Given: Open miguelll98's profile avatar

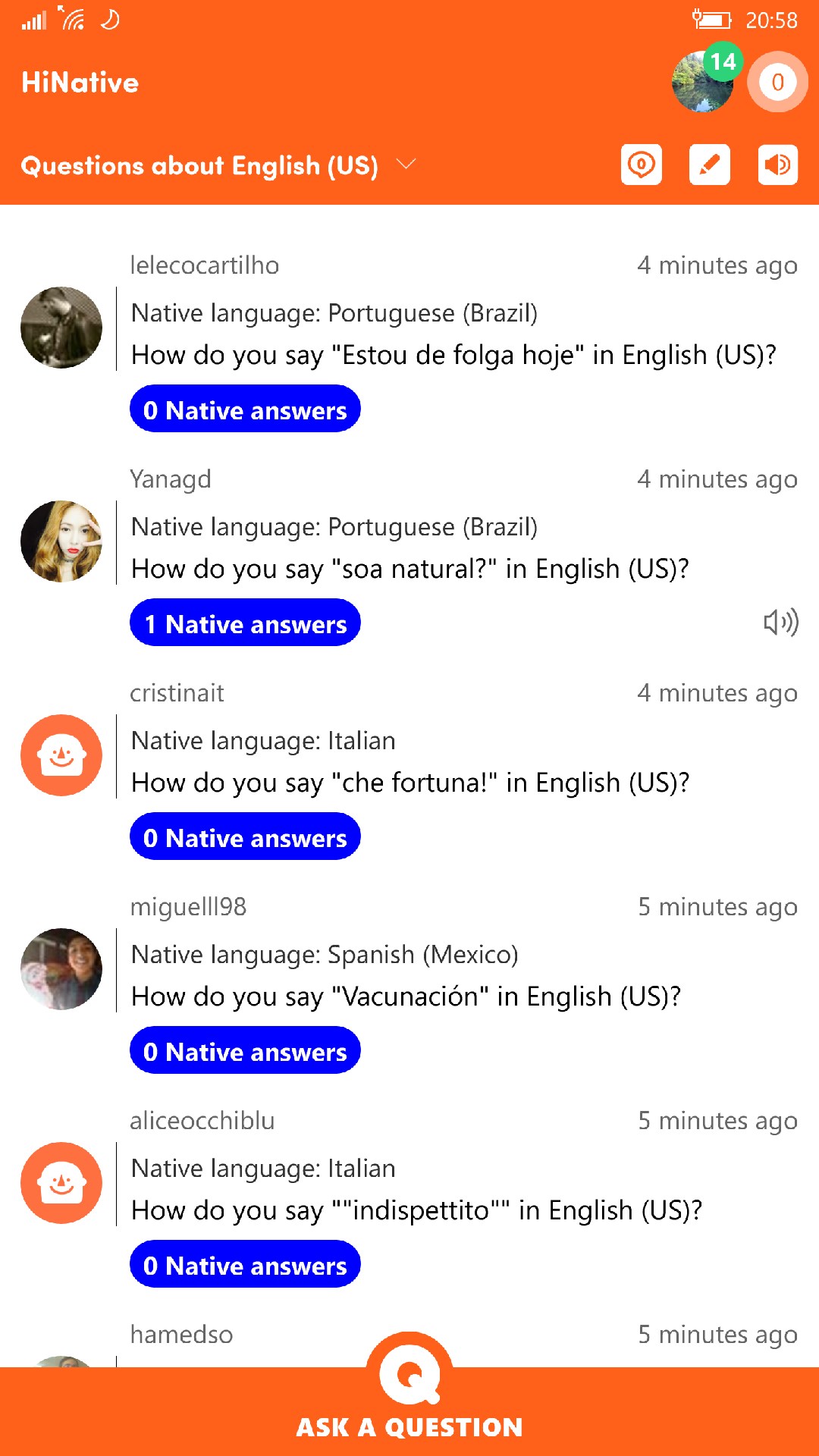Looking at the screenshot, I should (x=61, y=969).
